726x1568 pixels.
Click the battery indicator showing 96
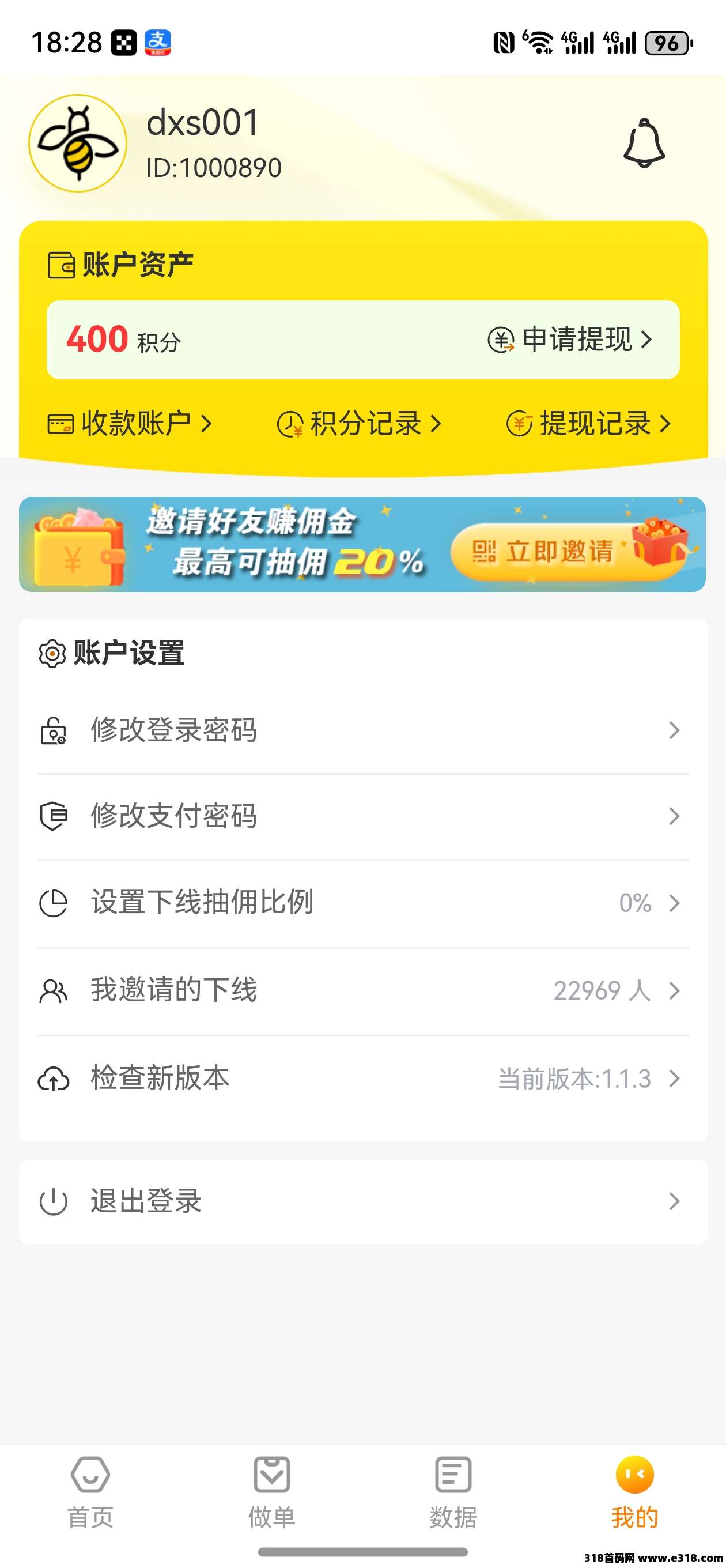(x=666, y=43)
